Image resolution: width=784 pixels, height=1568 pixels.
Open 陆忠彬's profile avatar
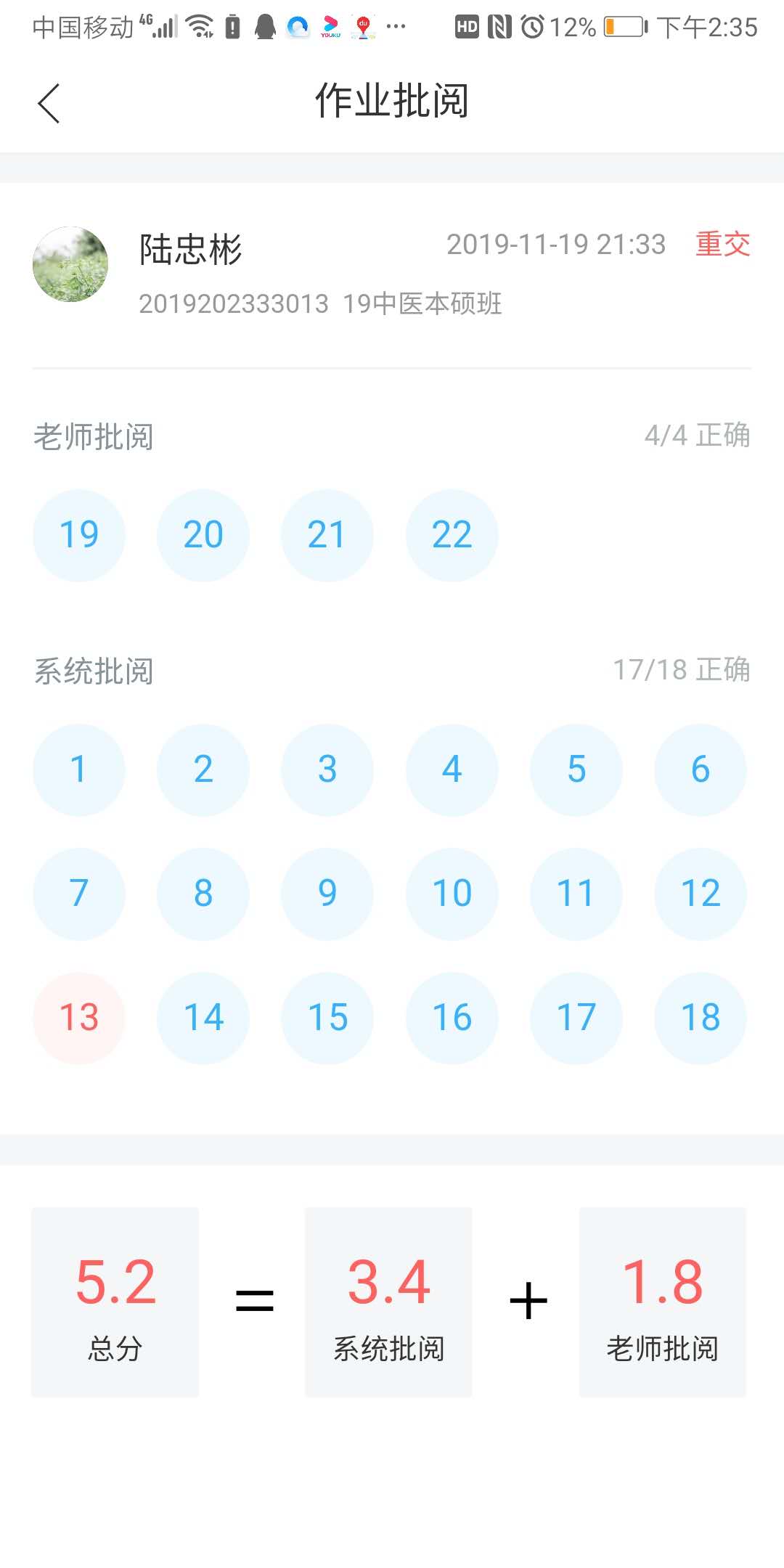point(70,264)
